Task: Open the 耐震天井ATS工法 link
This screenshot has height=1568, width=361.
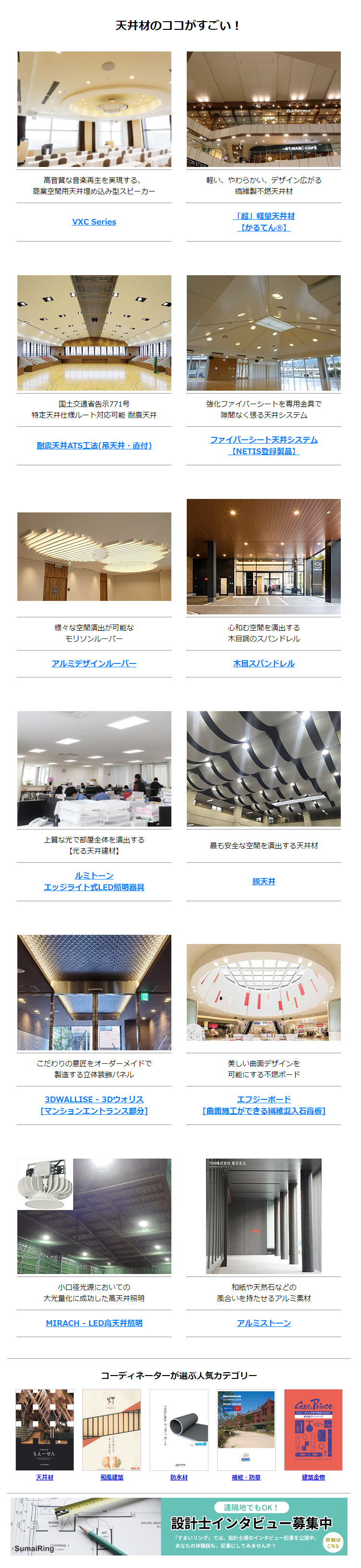Action: [94, 446]
